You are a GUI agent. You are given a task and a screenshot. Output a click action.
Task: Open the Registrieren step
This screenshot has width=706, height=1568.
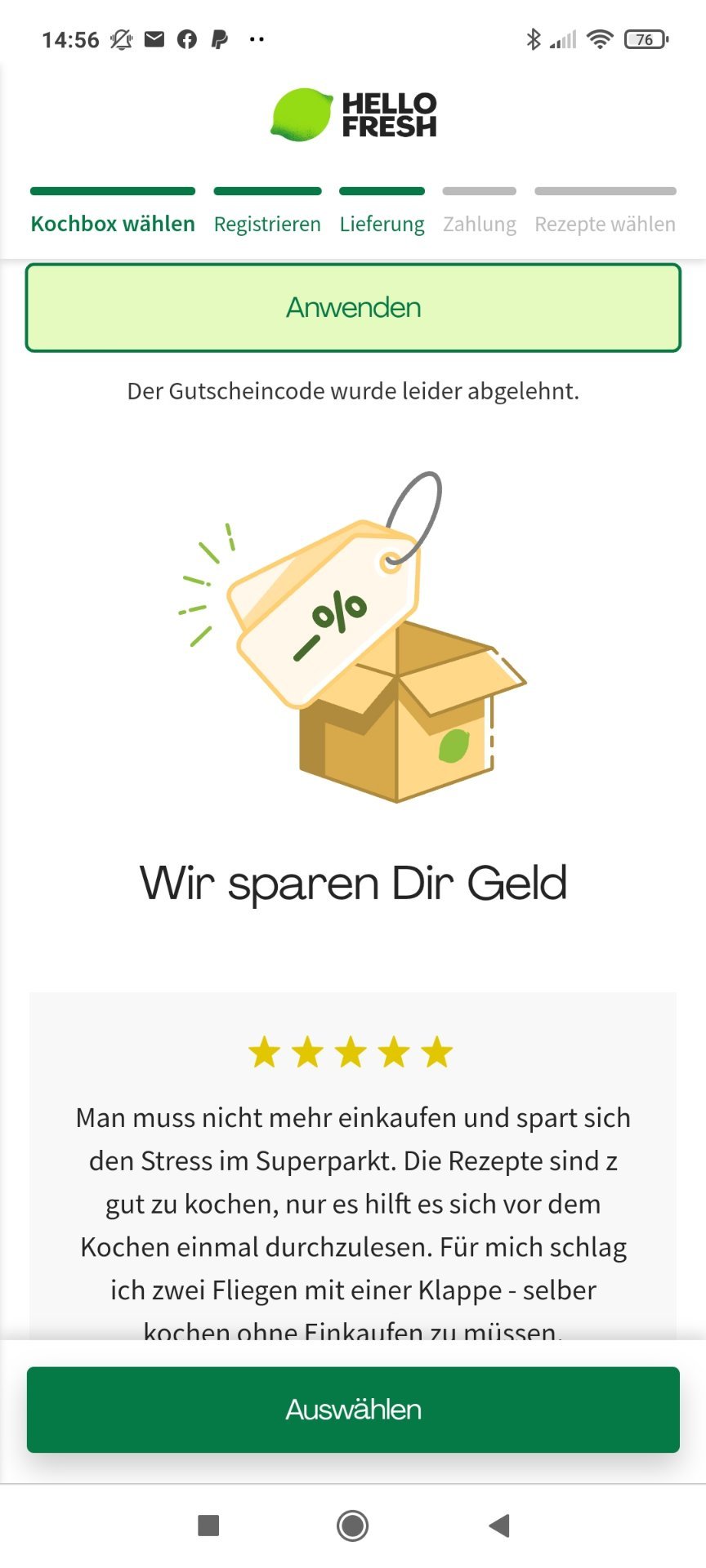point(267,224)
